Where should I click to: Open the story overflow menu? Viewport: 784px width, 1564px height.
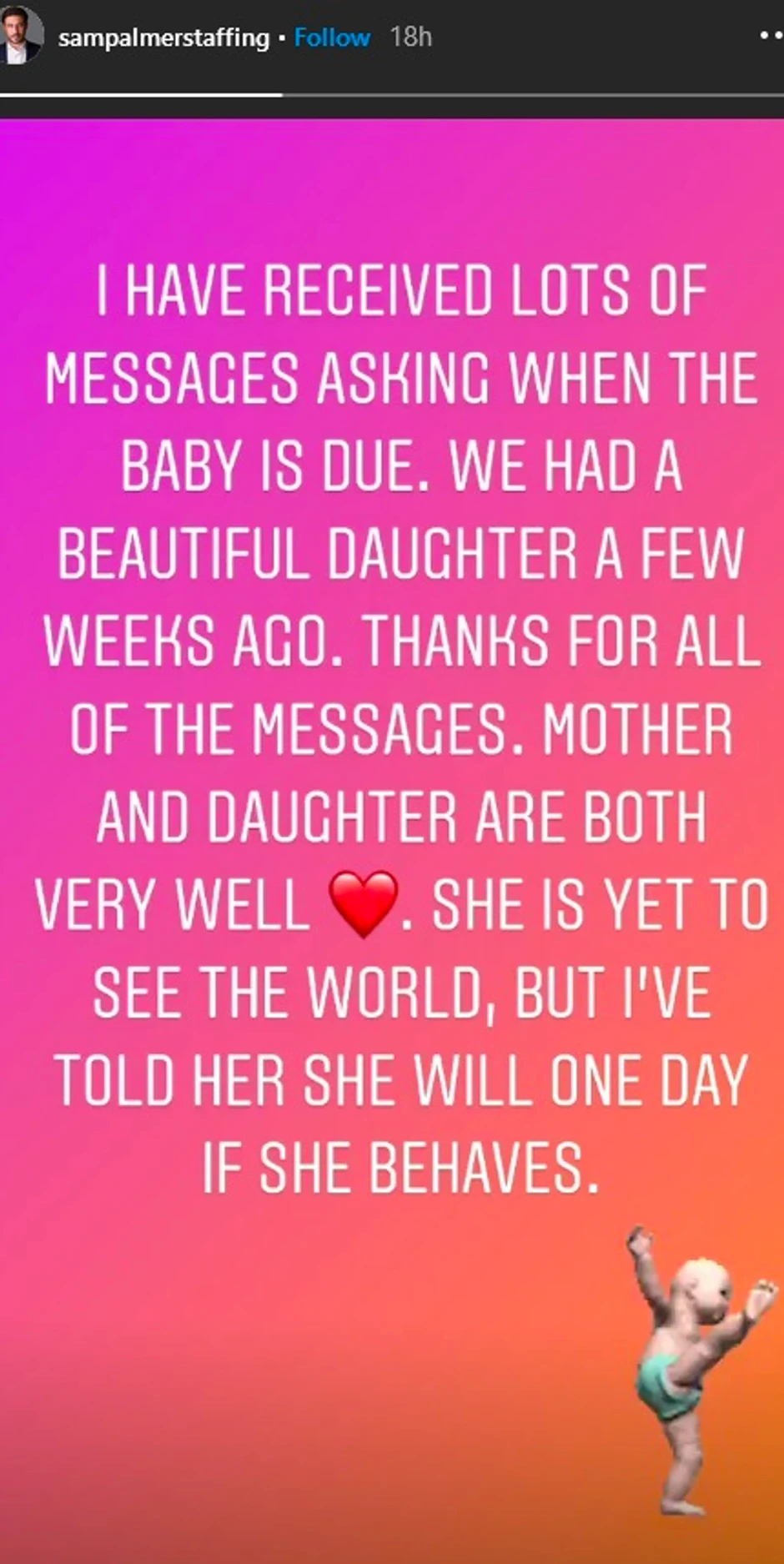coord(770,37)
